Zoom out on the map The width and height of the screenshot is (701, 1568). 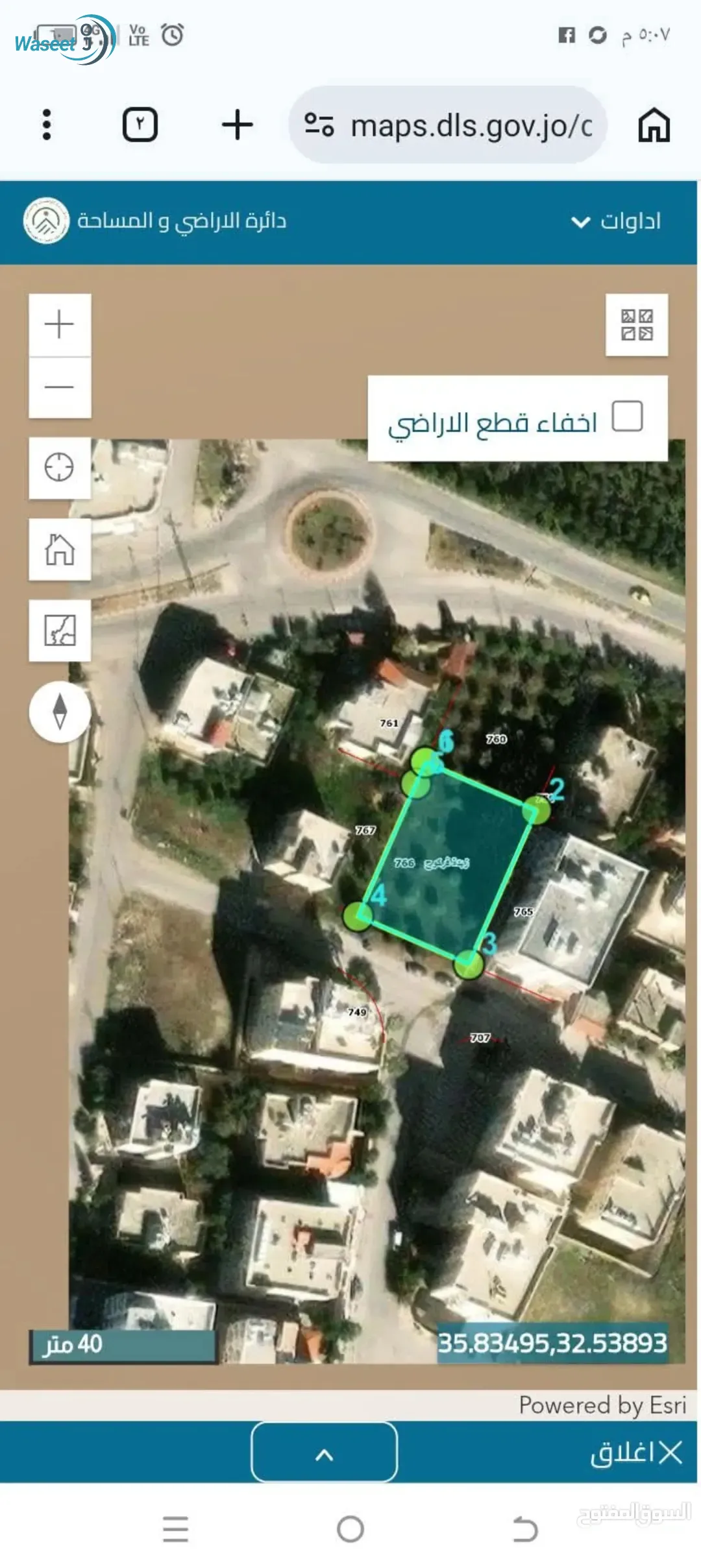tap(60, 387)
